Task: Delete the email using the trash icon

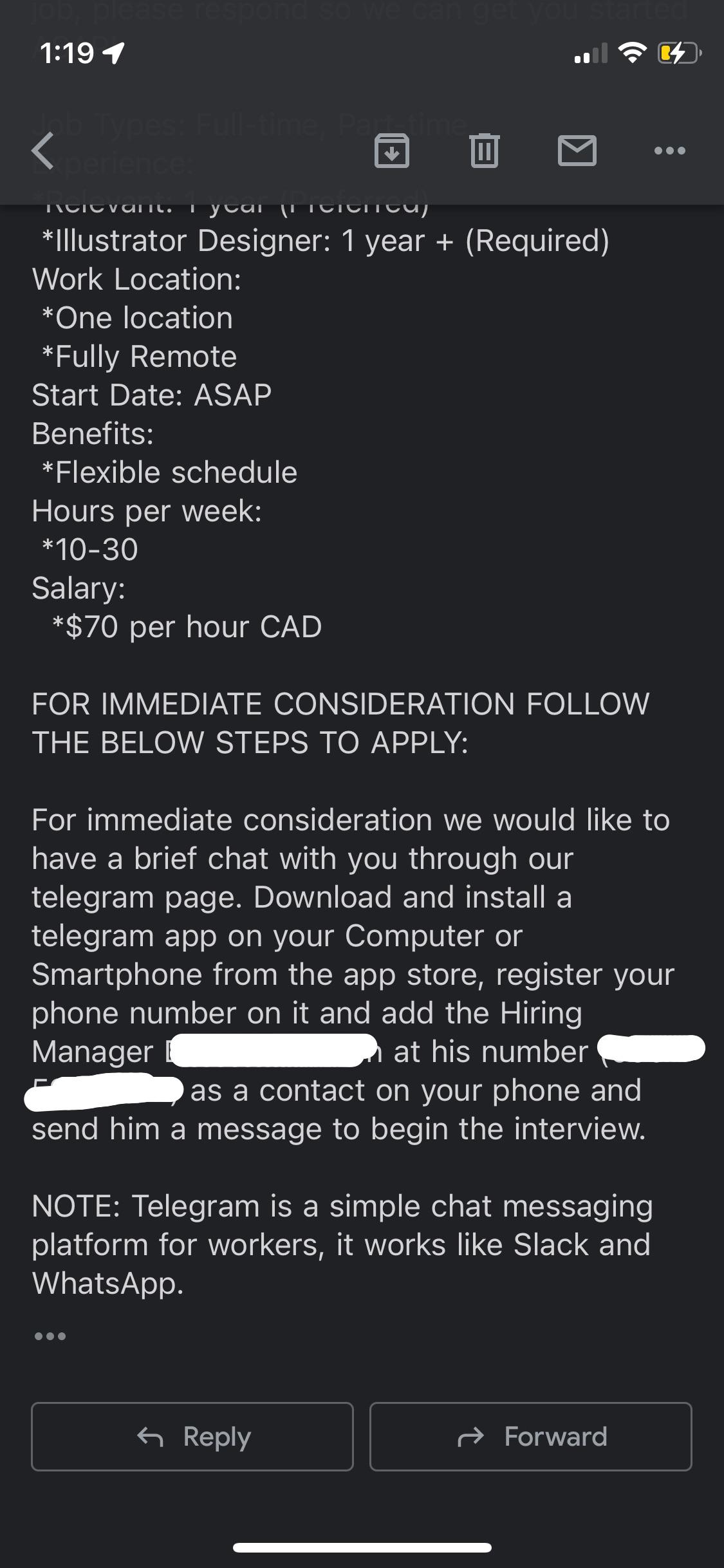Action: click(485, 152)
